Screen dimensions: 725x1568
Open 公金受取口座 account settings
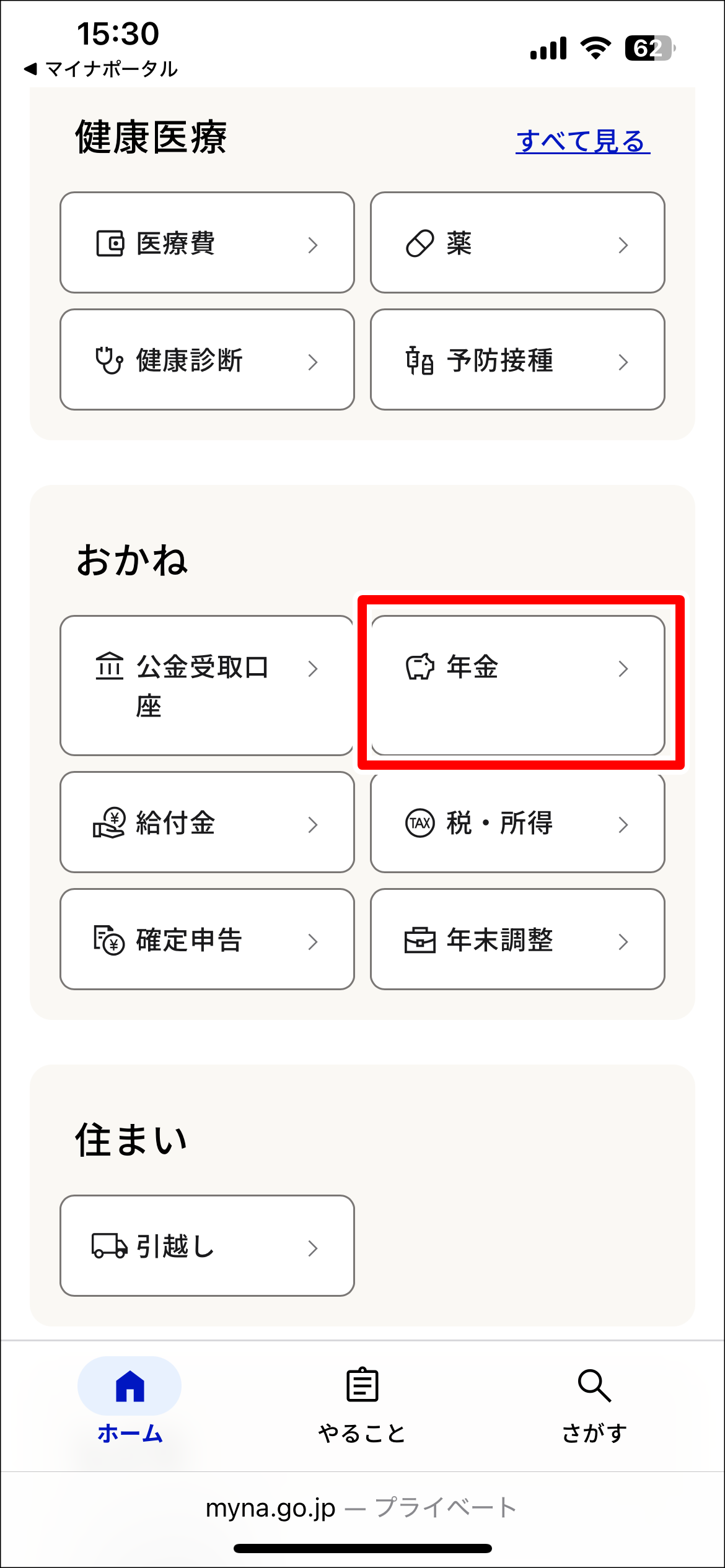pyautogui.click(x=207, y=686)
